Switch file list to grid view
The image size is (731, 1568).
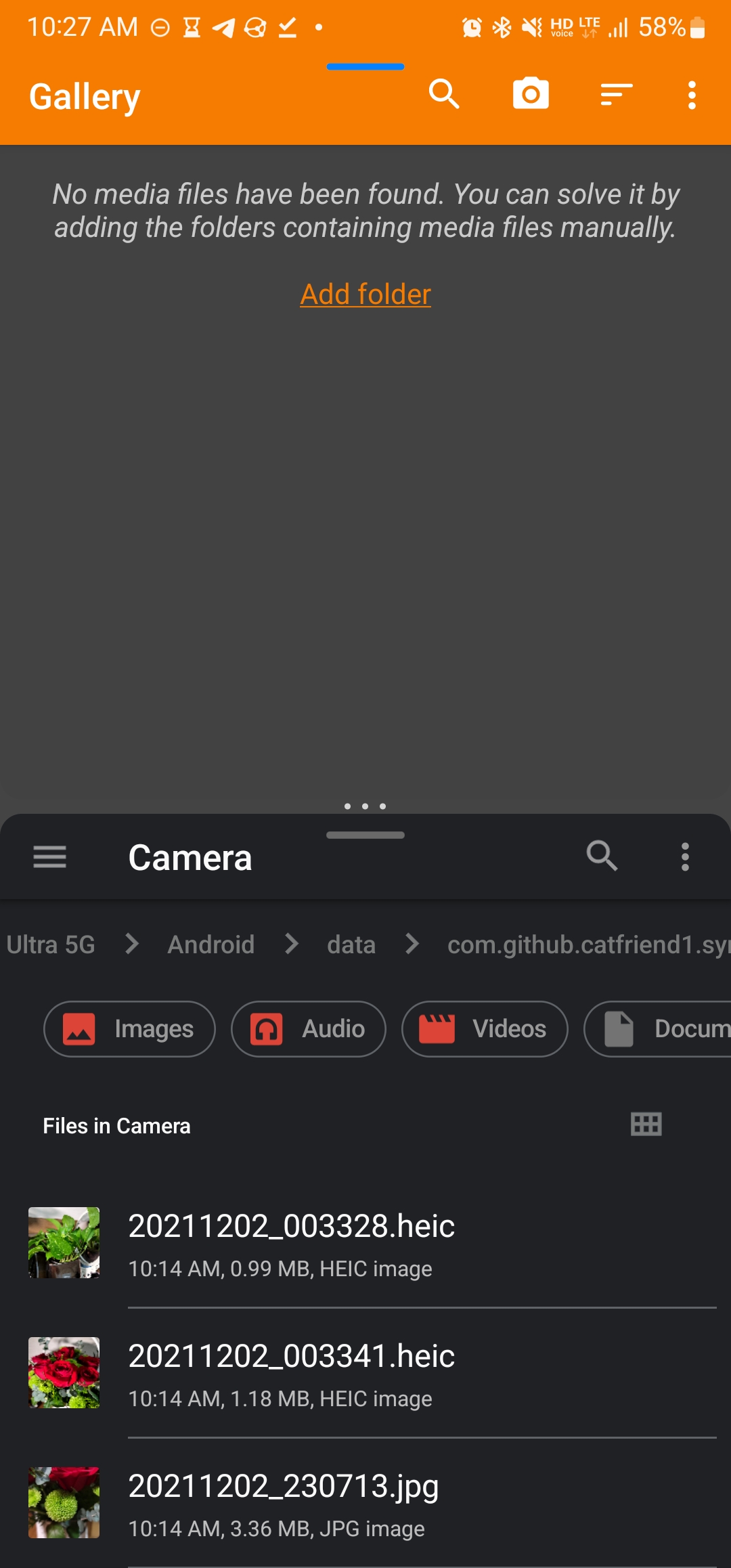click(645, 1125)
